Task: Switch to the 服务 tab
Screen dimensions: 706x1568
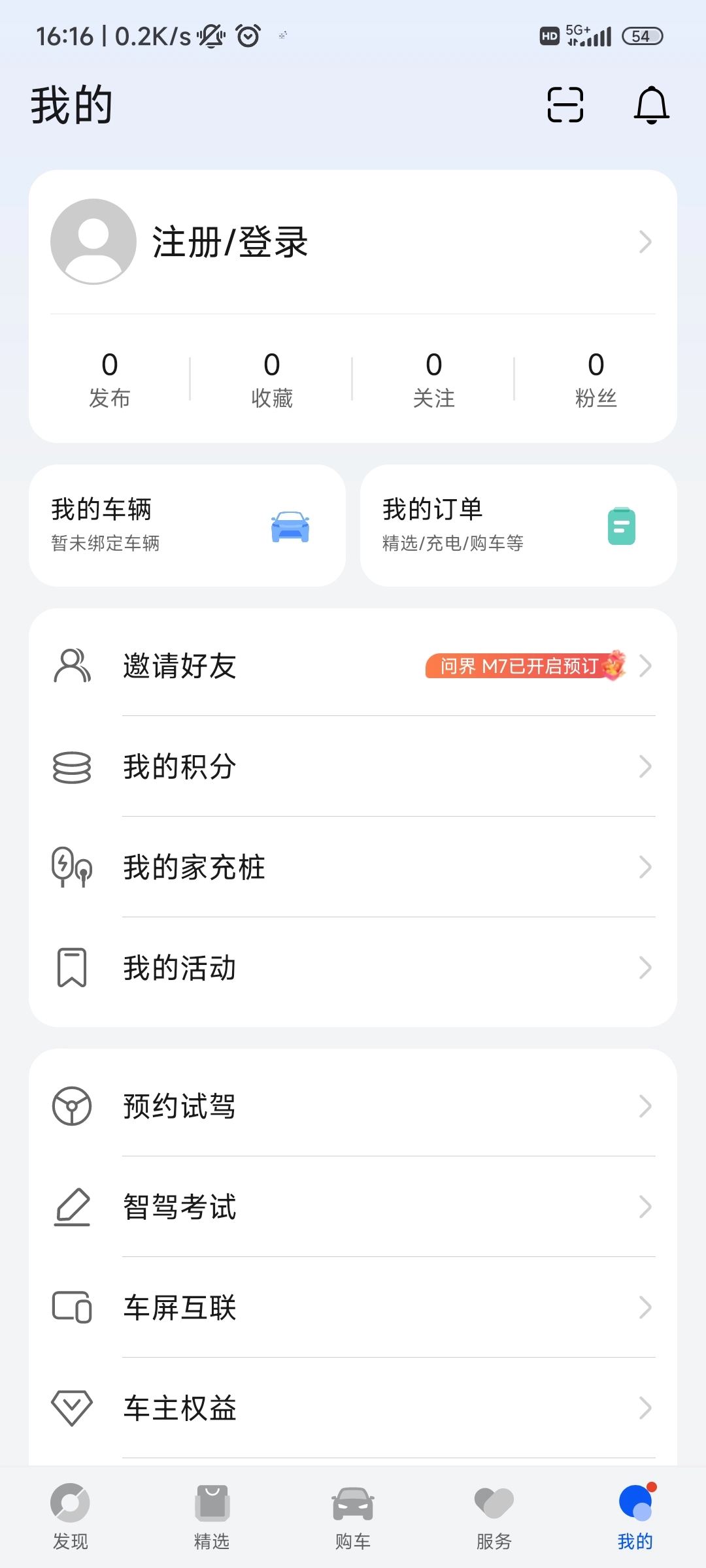Action: tap(494, 1516)
